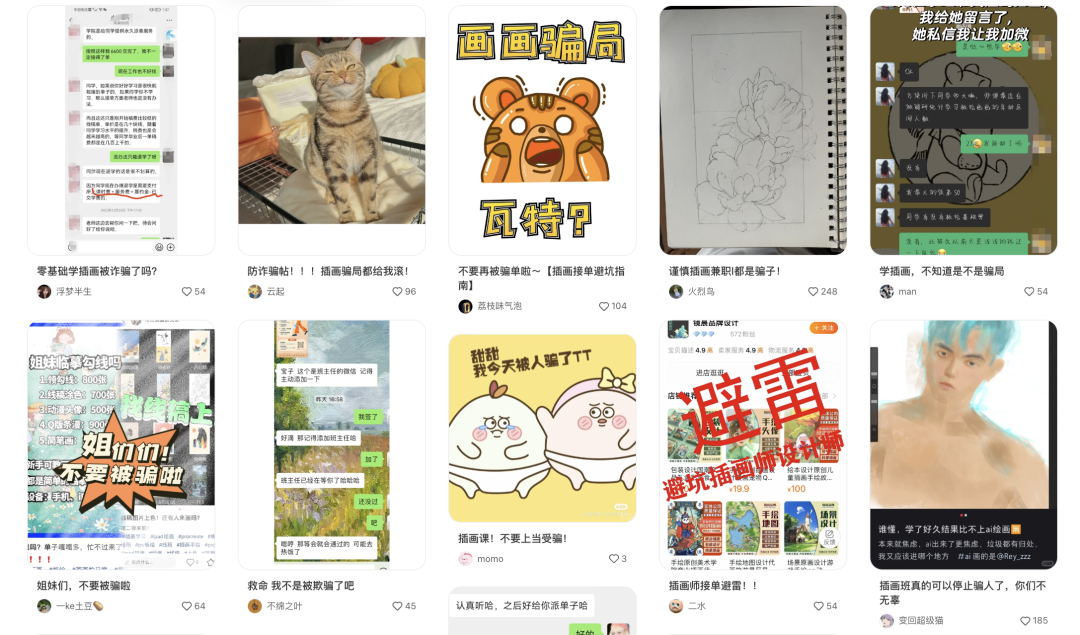The width and height of the screenshot is (1080, 635).
Task: Open the '画画骗局 瓦特?' bear post
Action: pos(542,130)
